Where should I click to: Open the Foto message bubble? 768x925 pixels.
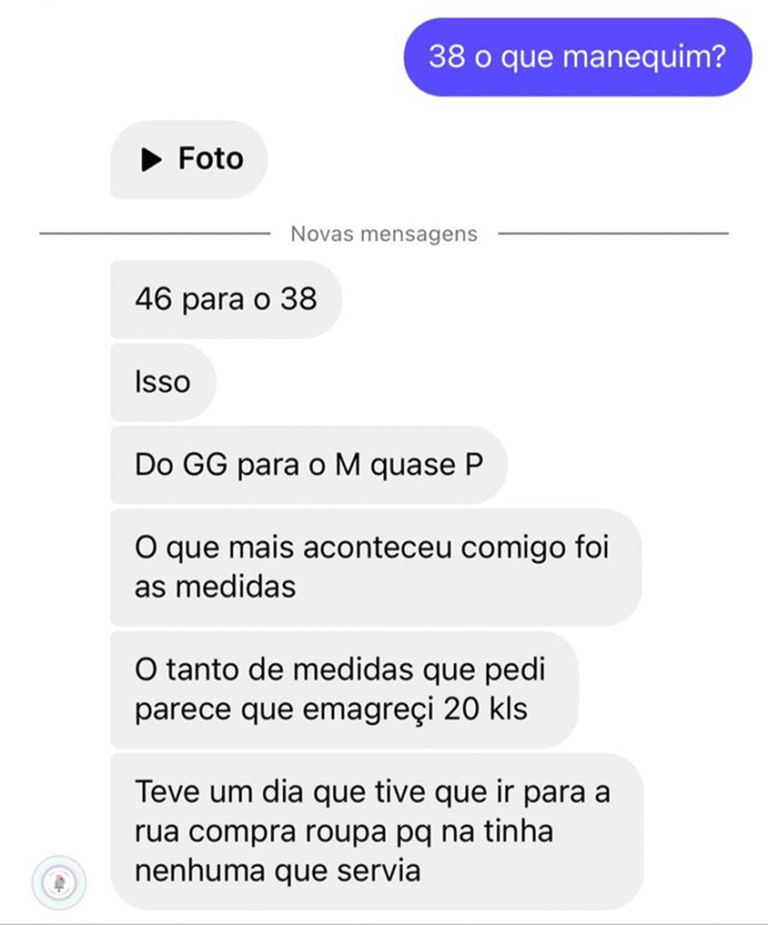189,158
